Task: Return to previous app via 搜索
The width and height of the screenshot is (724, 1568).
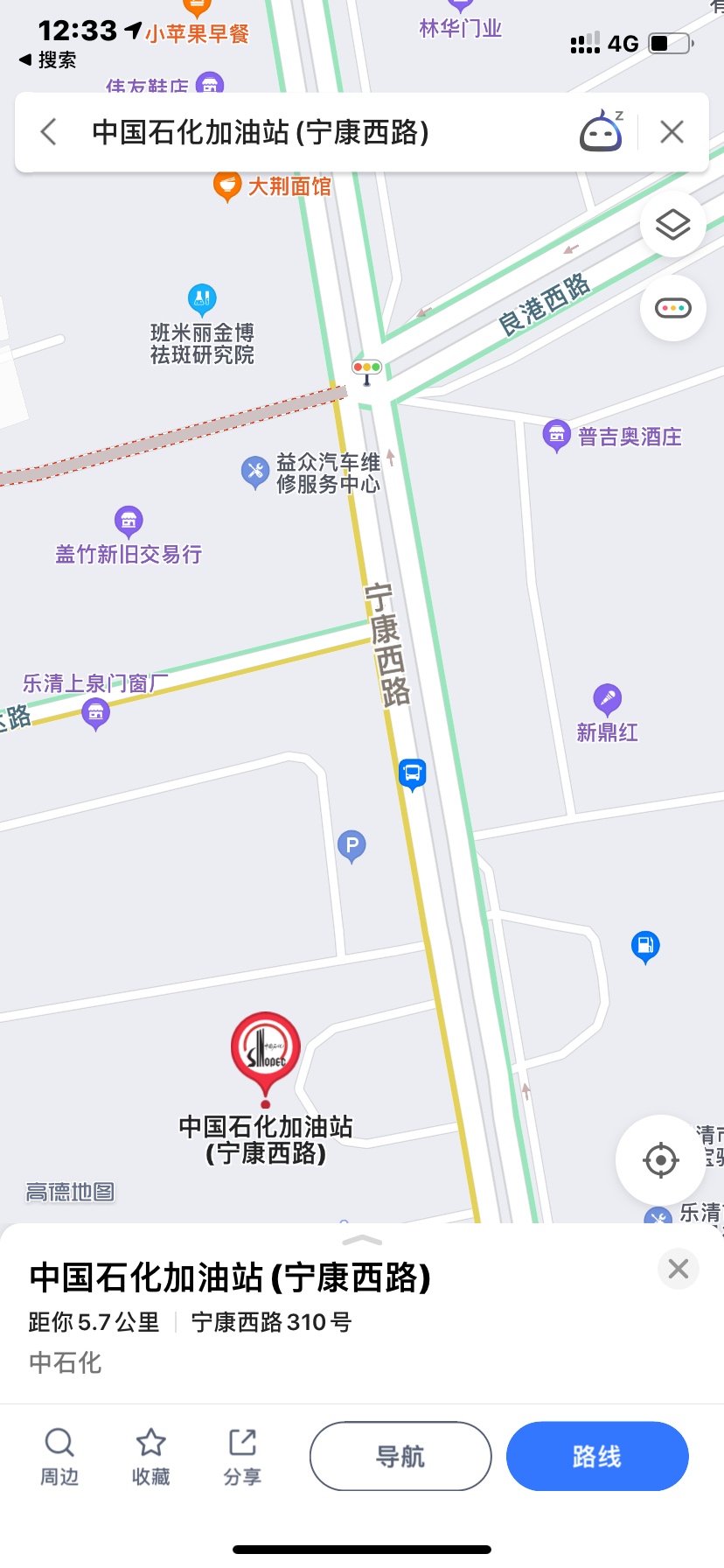Action: 48,60
